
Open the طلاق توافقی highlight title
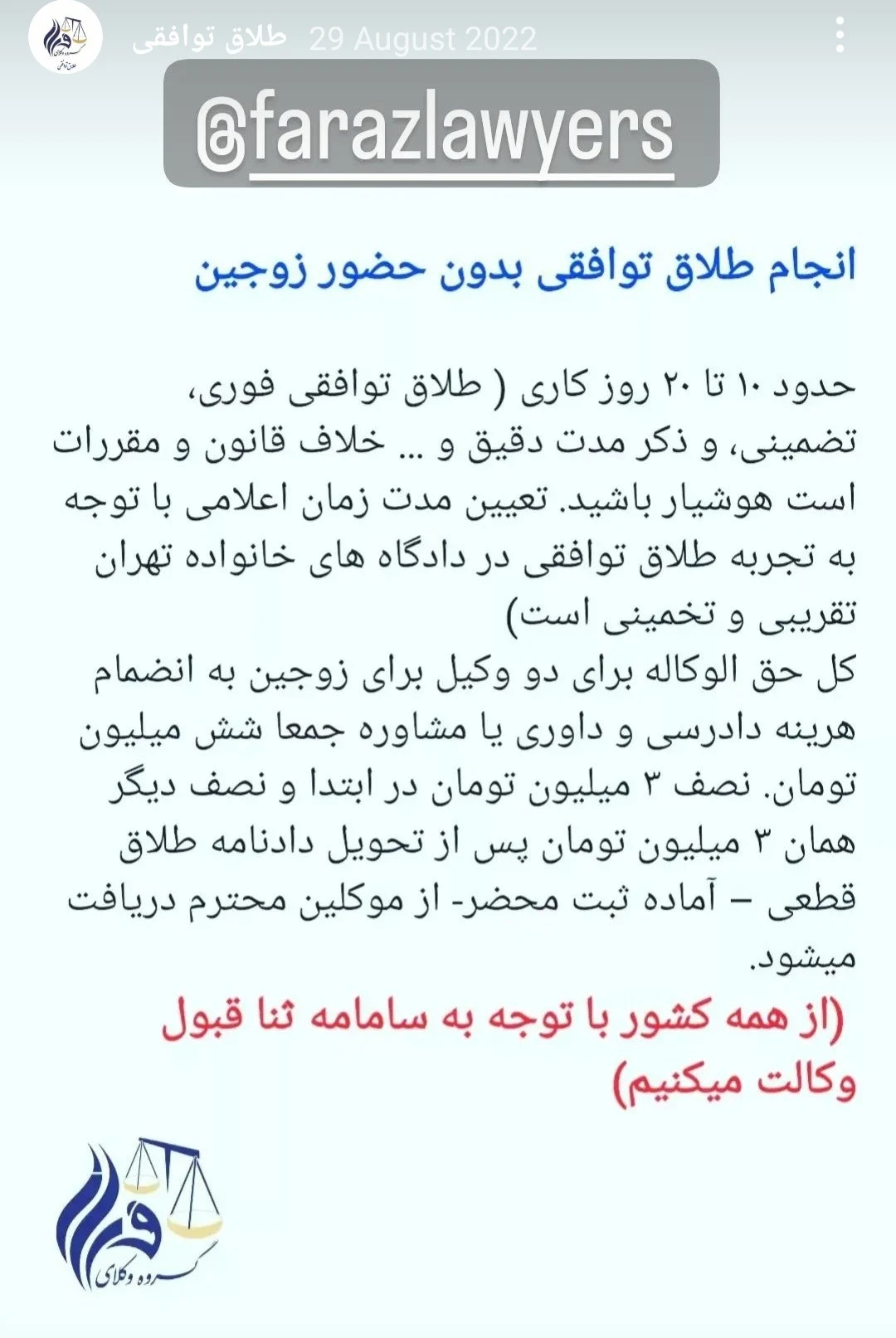[x=210, y=37]
